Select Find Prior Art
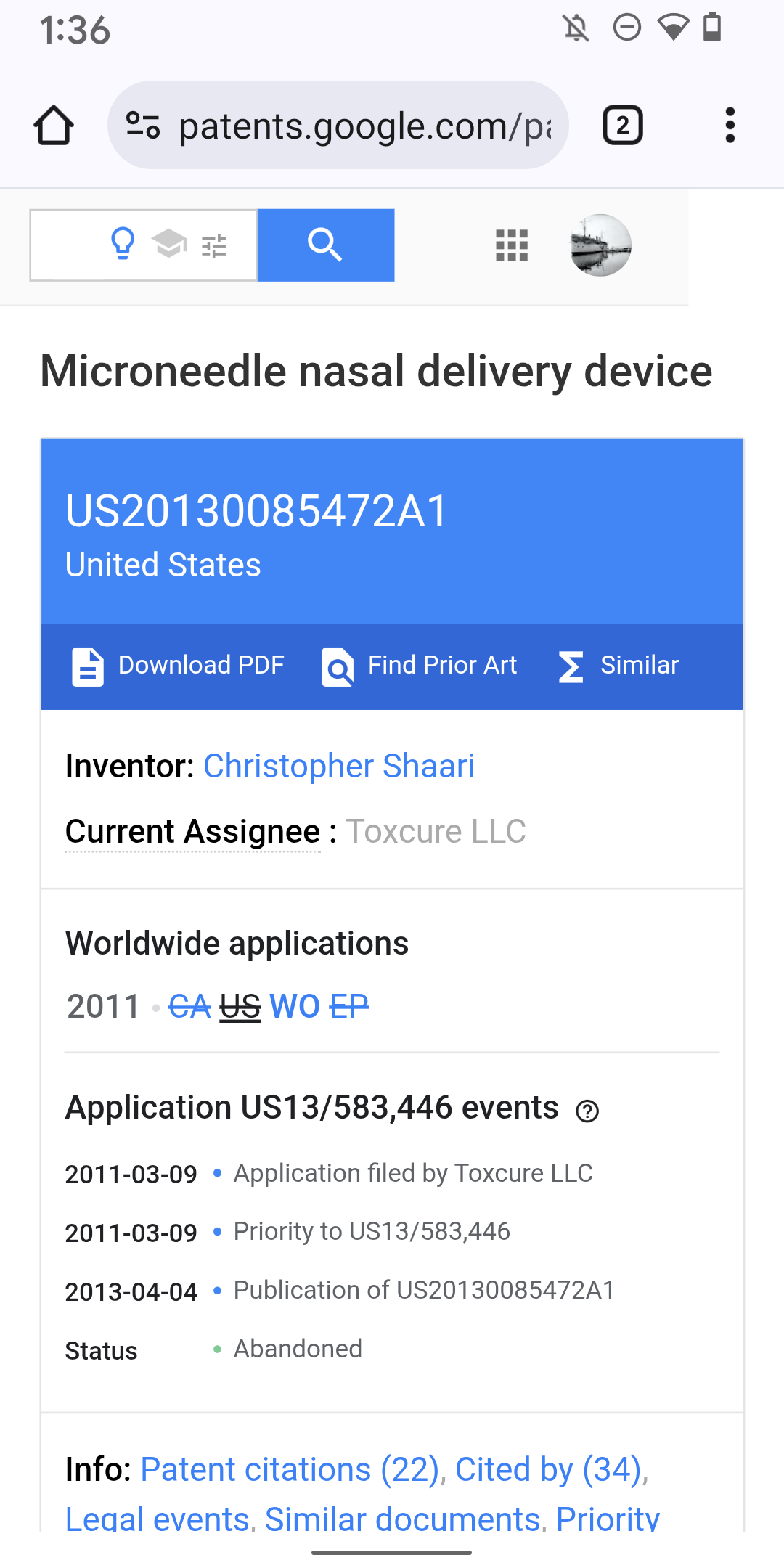The height and width of the screenshot is (1568, 784). point(420,666)
